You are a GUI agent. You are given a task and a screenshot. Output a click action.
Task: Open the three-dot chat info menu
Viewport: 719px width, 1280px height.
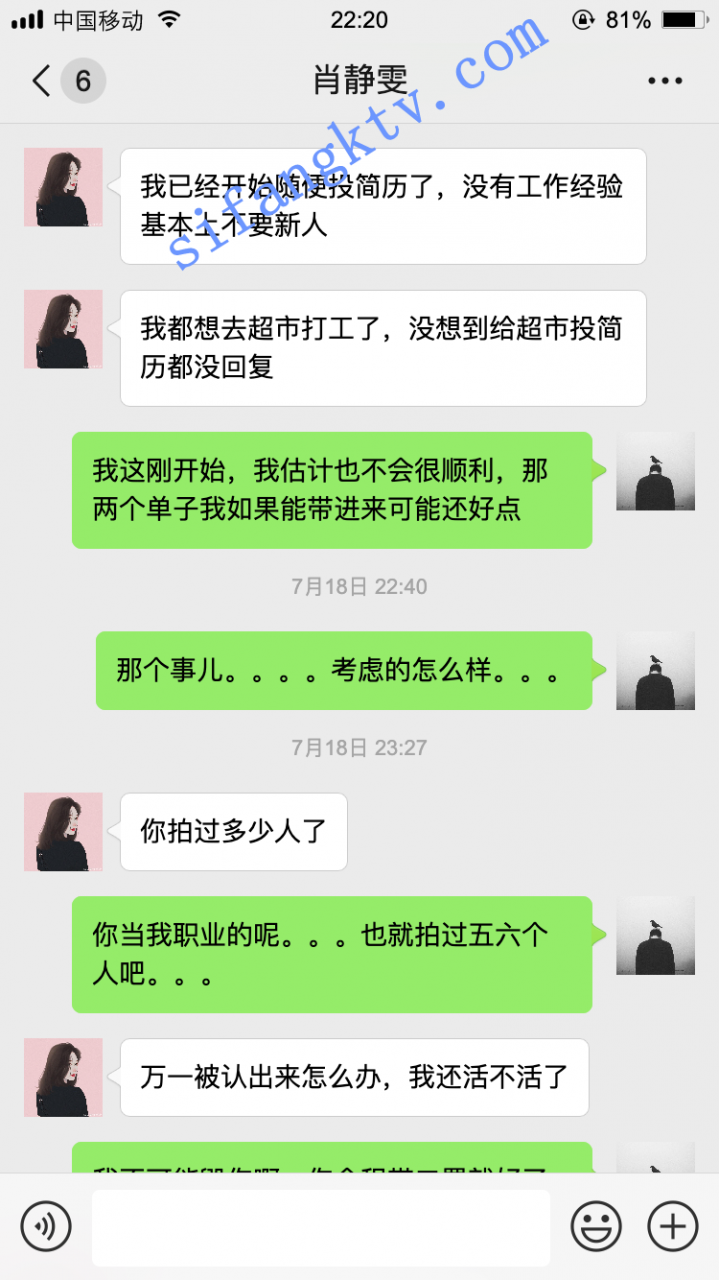coord(665,81)
